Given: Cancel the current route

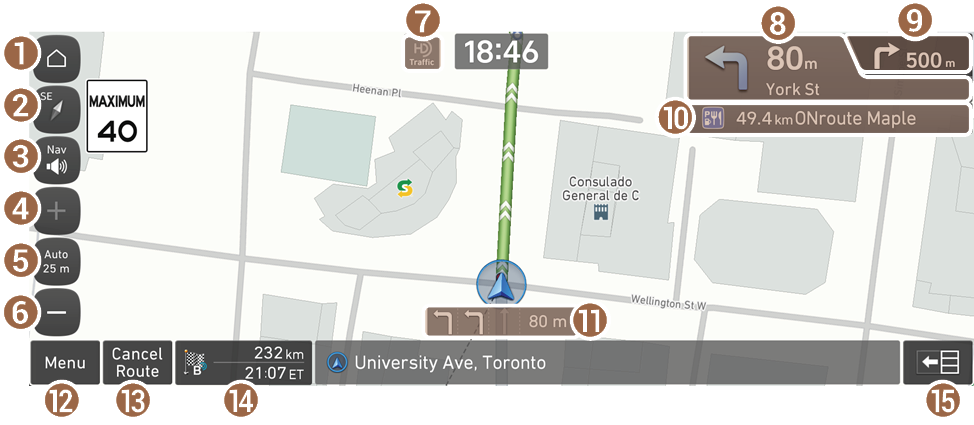Looking at the screenshot, I should click(136, 363).
